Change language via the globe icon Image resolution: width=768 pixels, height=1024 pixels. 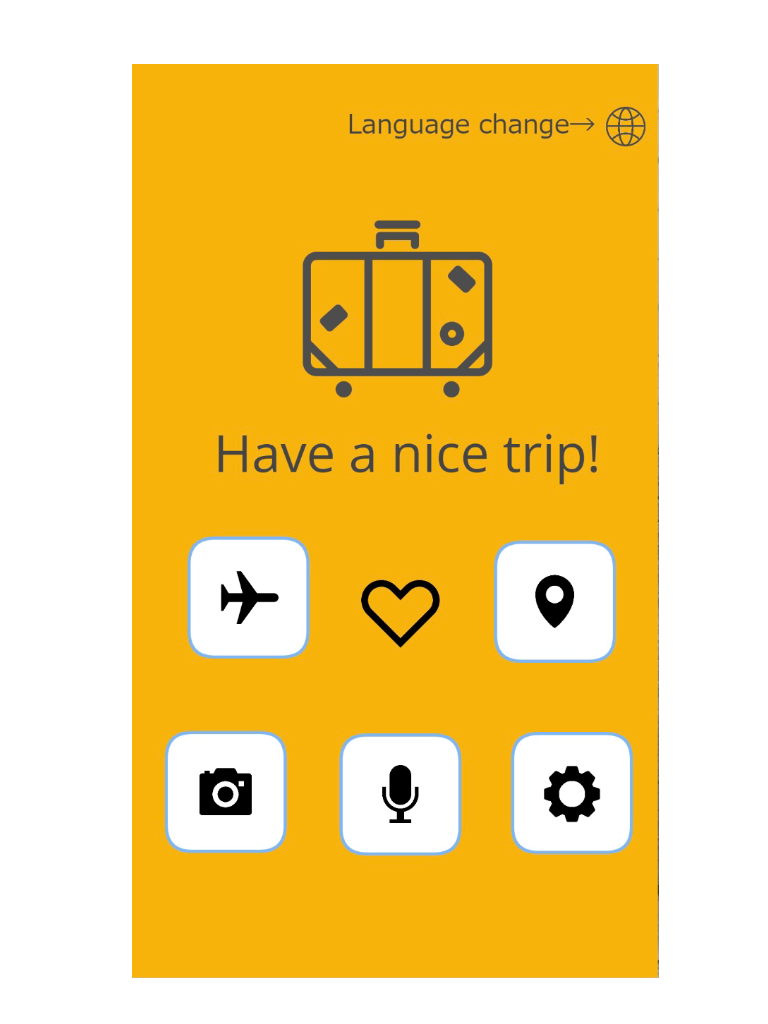[626, 127]
